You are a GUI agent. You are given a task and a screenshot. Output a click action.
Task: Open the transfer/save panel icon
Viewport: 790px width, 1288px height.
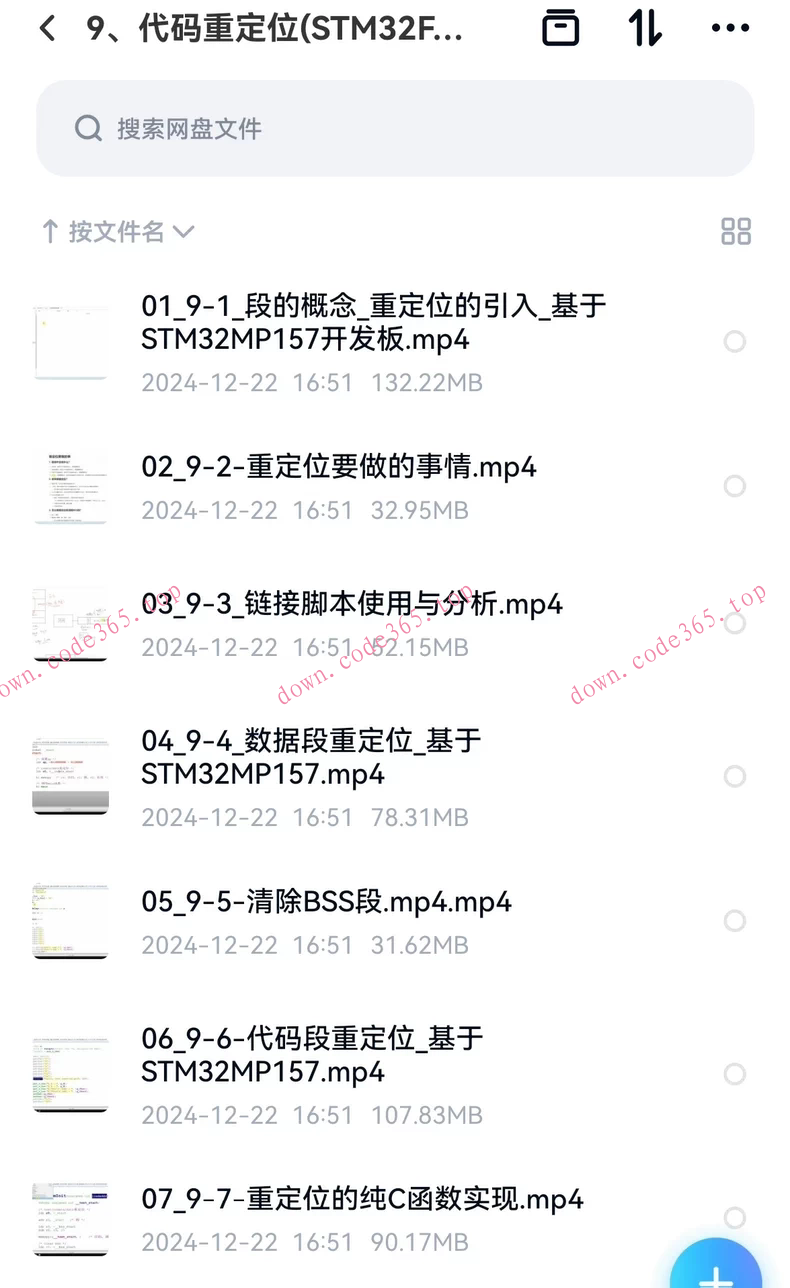561,28
